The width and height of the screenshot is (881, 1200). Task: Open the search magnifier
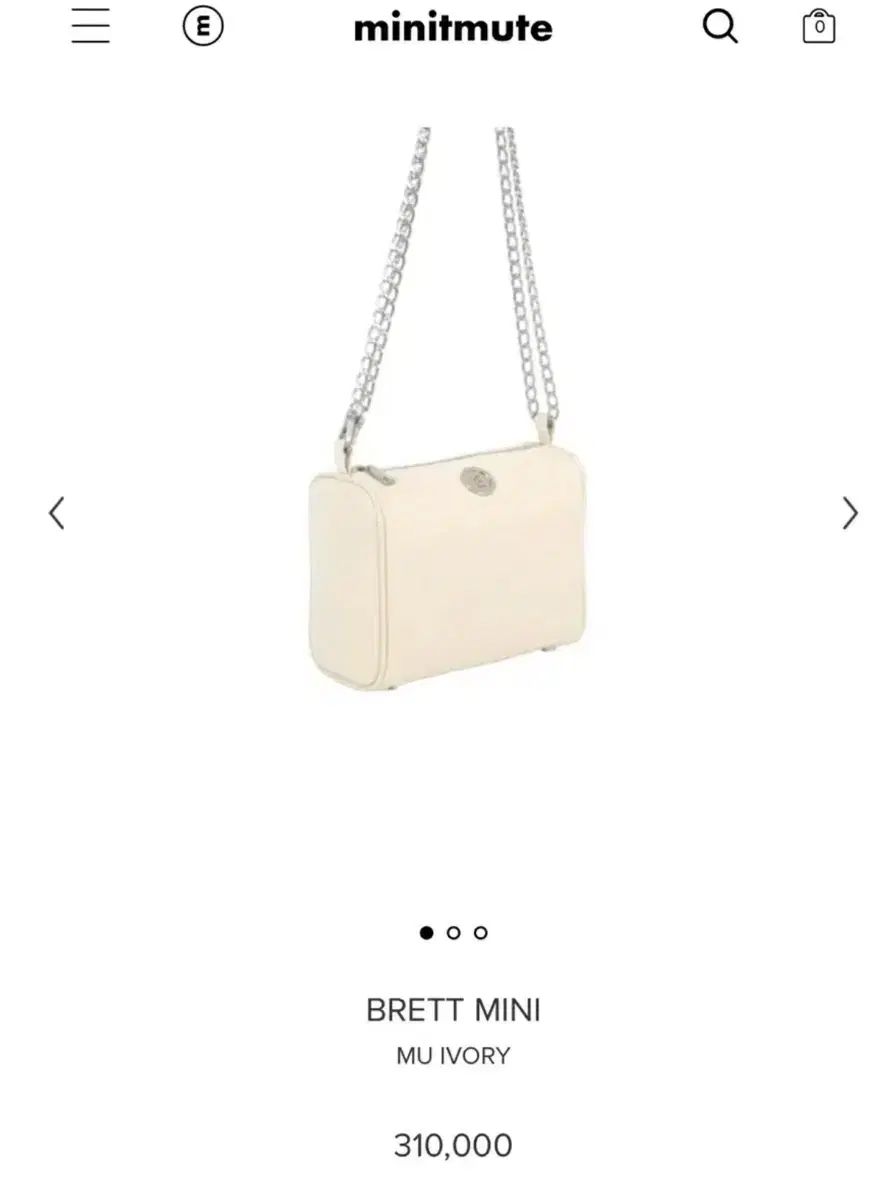click(x=719, y=27)
